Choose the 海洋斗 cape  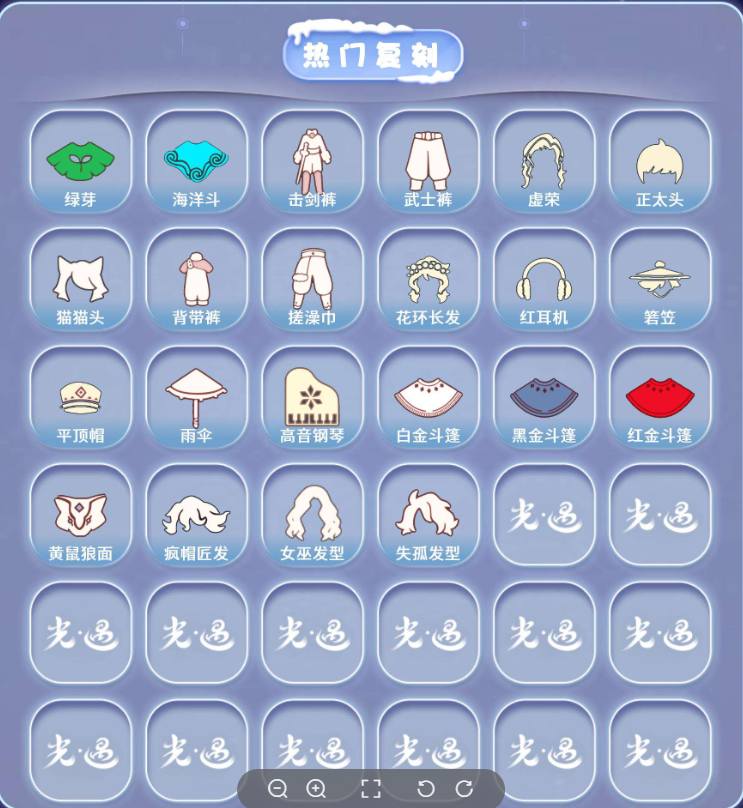point(196,161)
